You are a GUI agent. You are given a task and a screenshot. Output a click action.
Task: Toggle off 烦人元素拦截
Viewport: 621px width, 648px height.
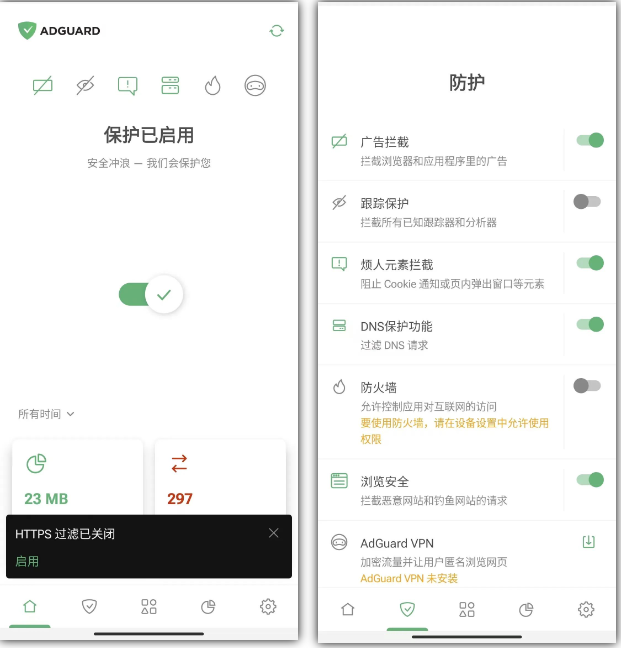coord(589,263)
